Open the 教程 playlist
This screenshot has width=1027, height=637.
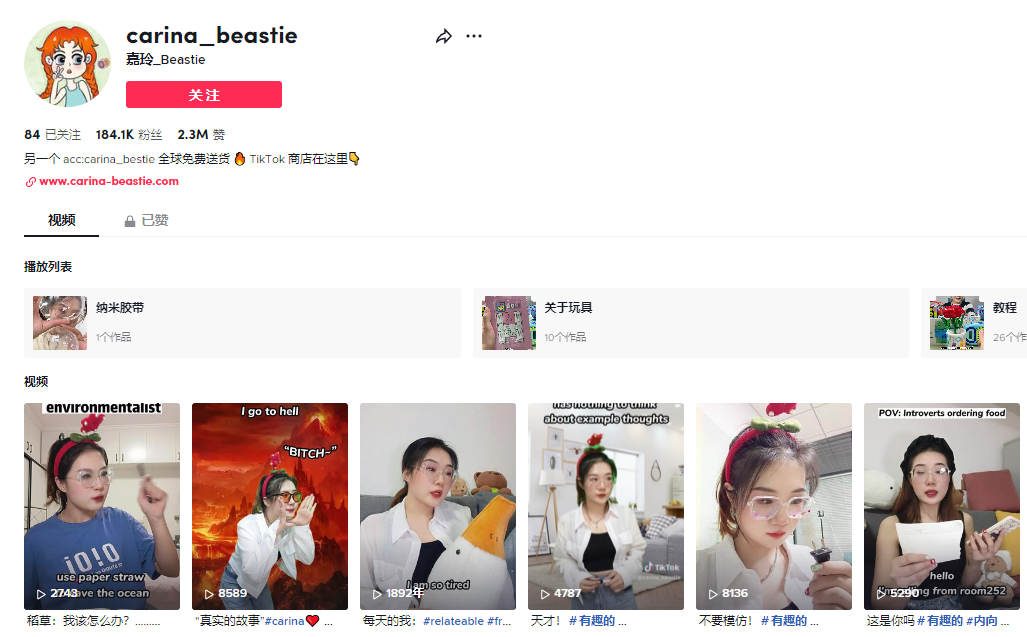tap(975, 322)
